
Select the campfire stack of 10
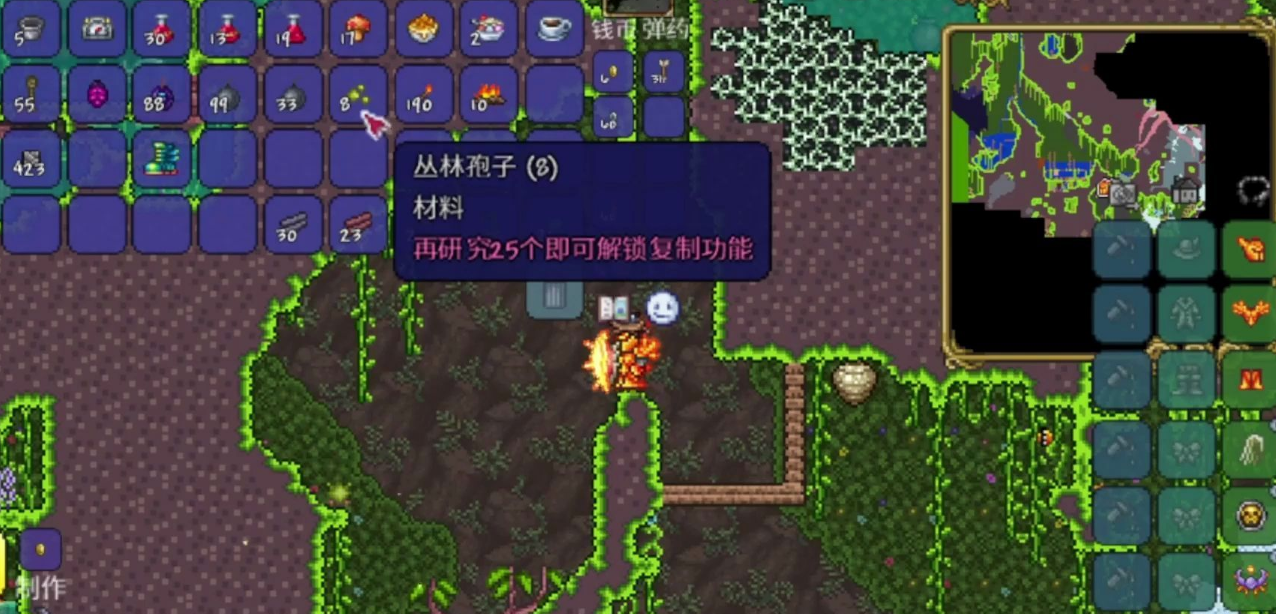(x=489, y=94)
